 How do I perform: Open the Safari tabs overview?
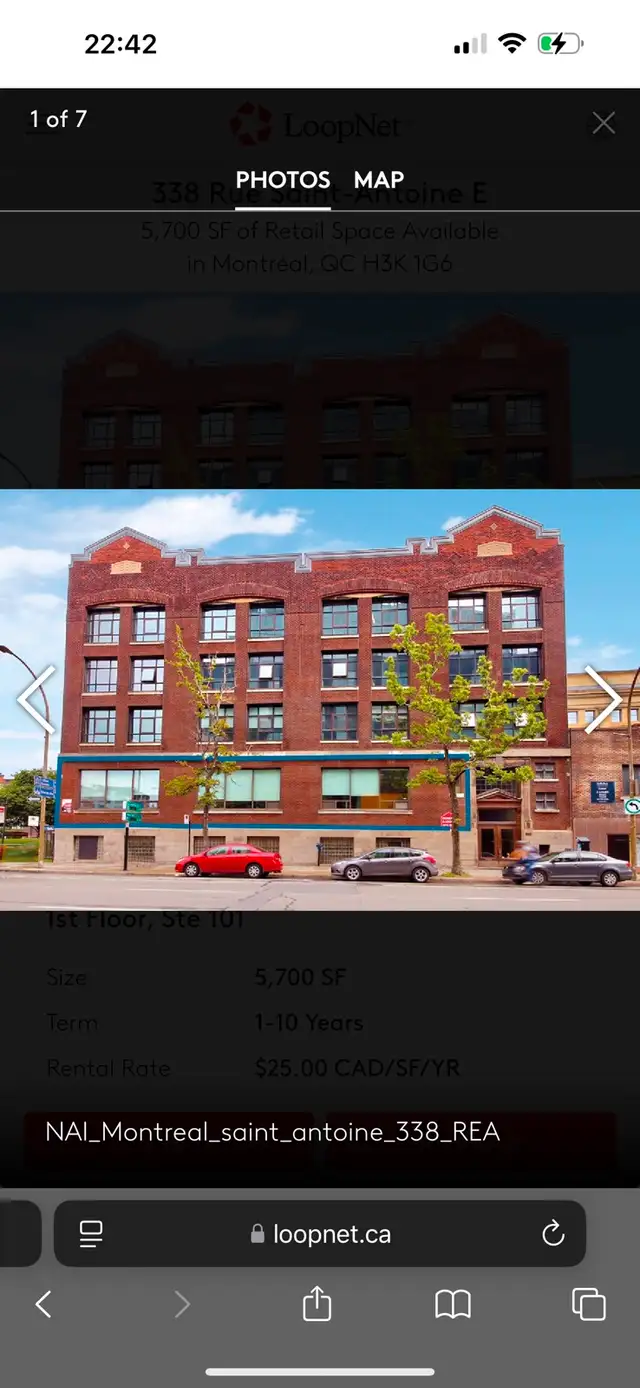click(588, 1304)
